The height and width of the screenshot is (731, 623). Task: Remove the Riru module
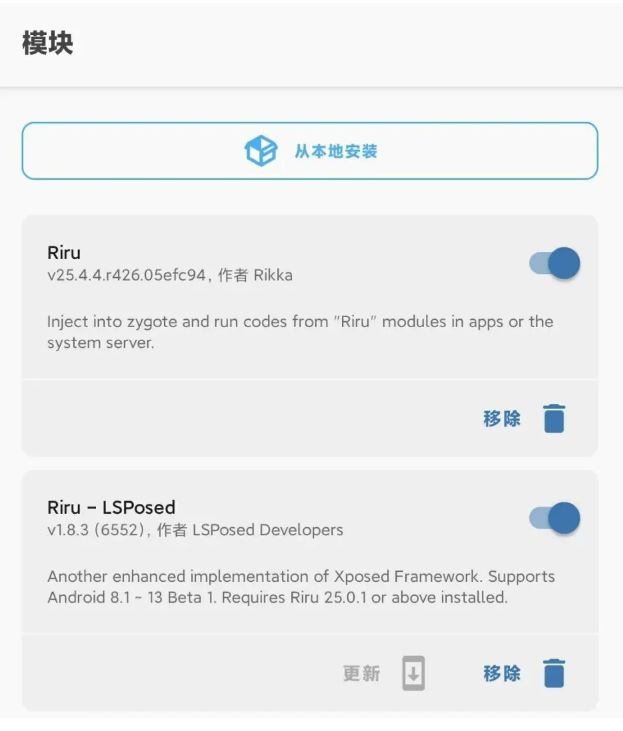[x=524, y=418]
